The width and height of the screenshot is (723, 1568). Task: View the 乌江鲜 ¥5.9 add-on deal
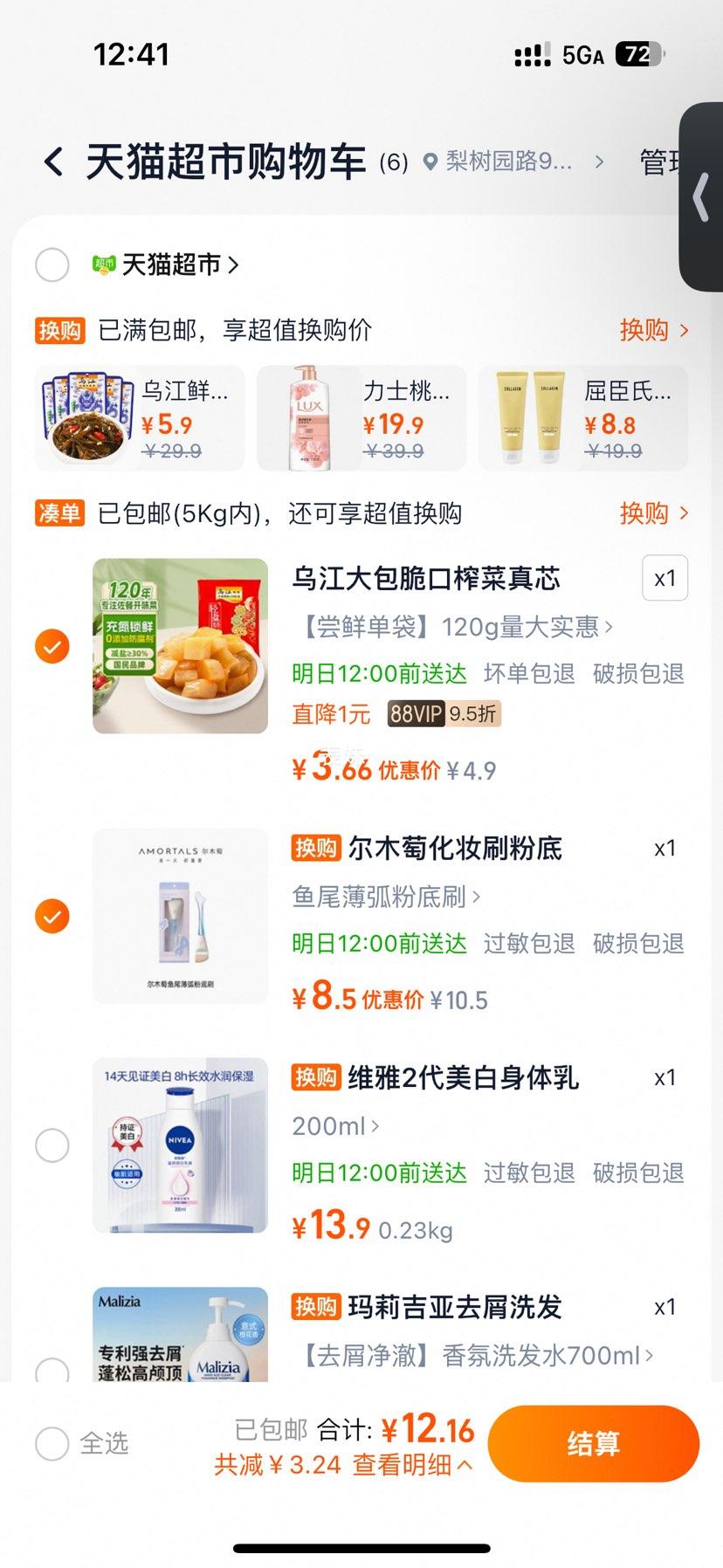[x=140, y=418]
